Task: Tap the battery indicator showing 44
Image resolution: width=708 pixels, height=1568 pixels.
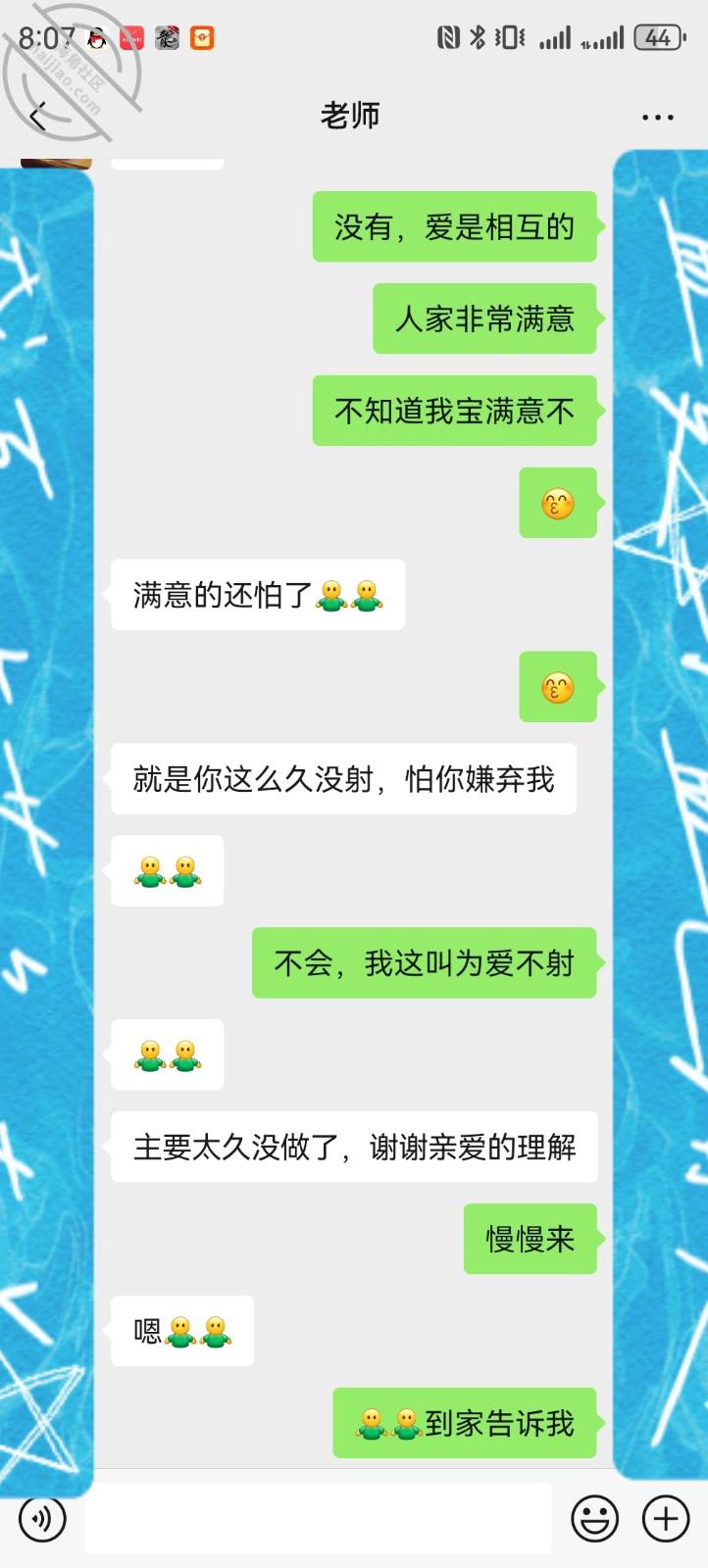Action: click(660, 36)
